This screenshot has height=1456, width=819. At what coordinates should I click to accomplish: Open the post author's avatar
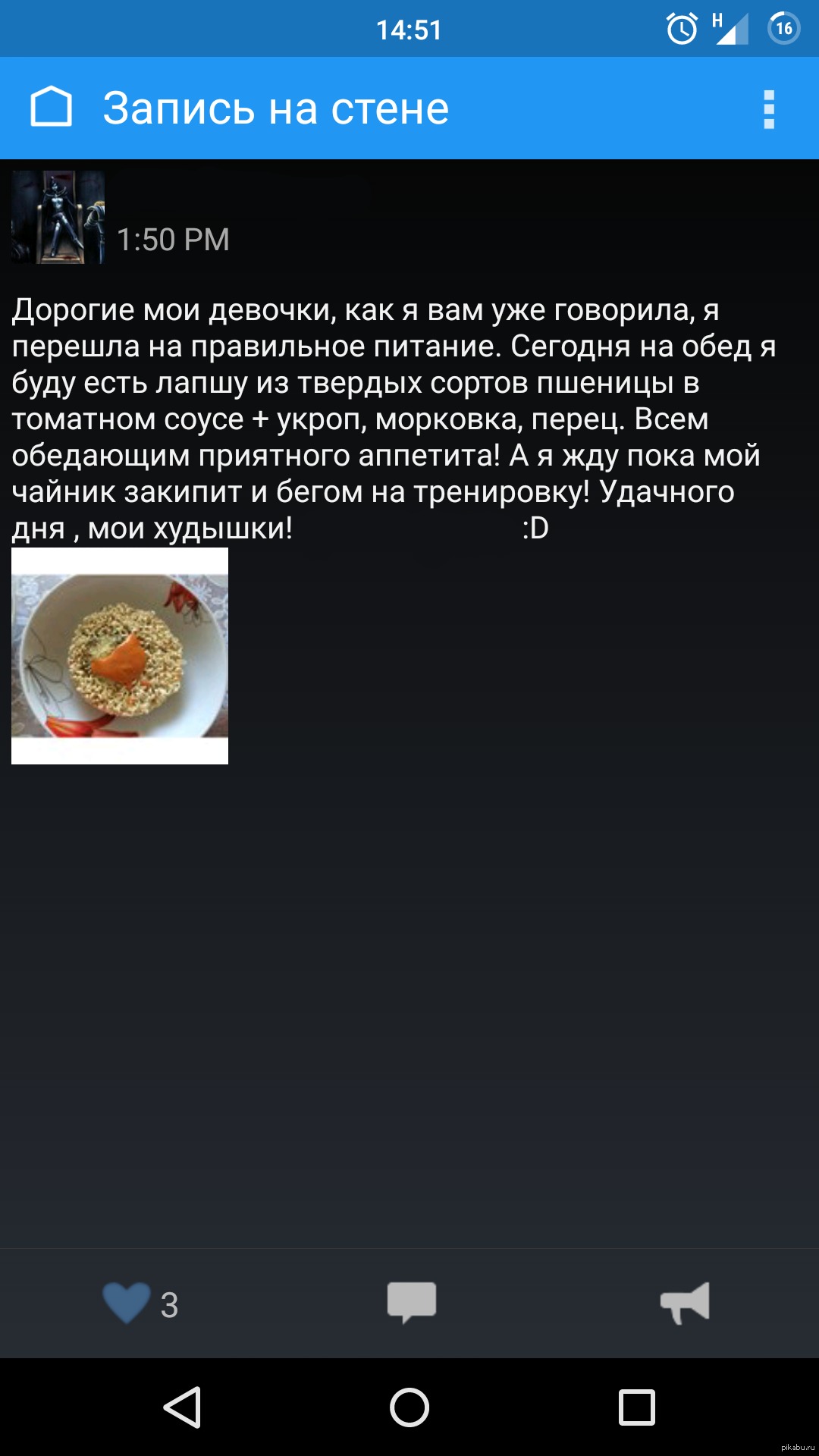coord(58,218)
